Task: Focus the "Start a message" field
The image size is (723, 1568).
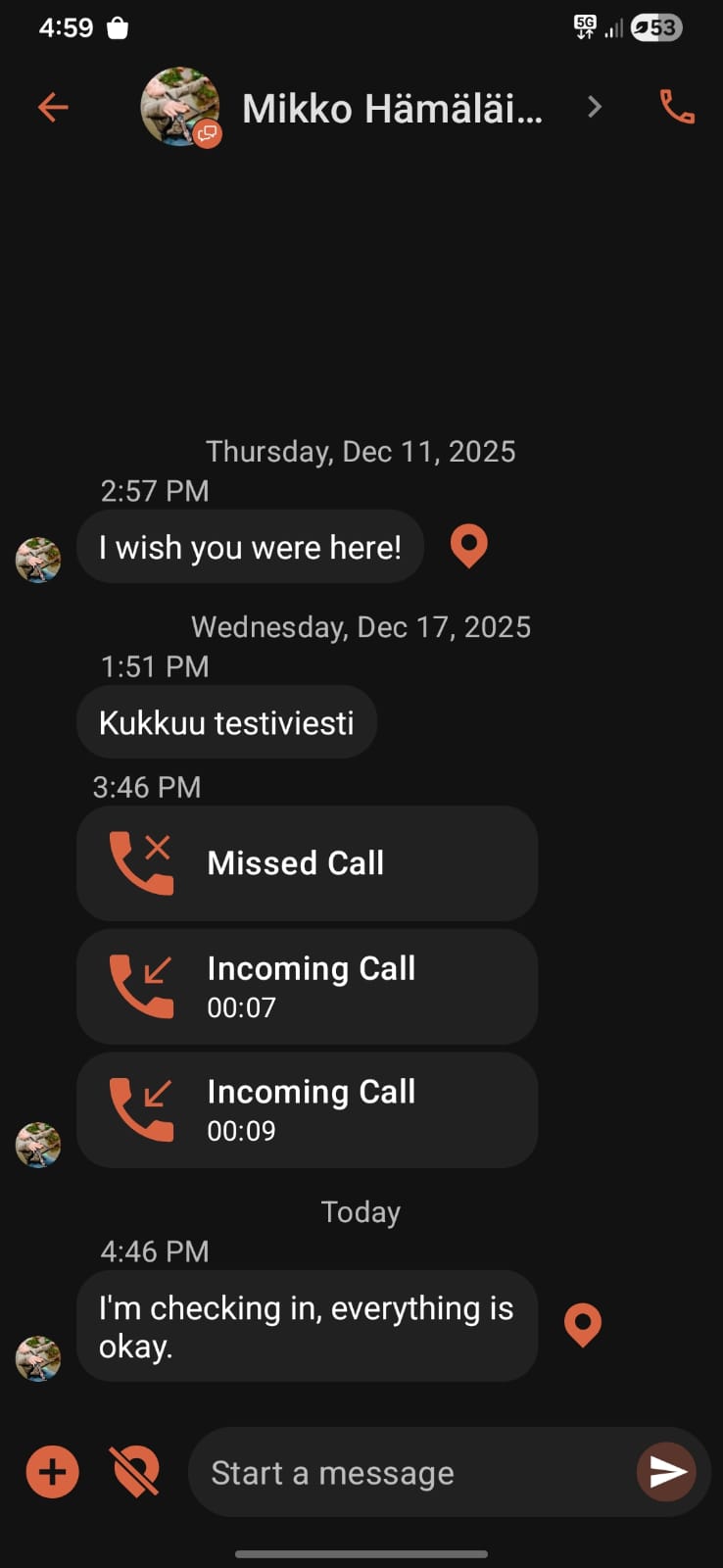Action: pos(411,1472)
